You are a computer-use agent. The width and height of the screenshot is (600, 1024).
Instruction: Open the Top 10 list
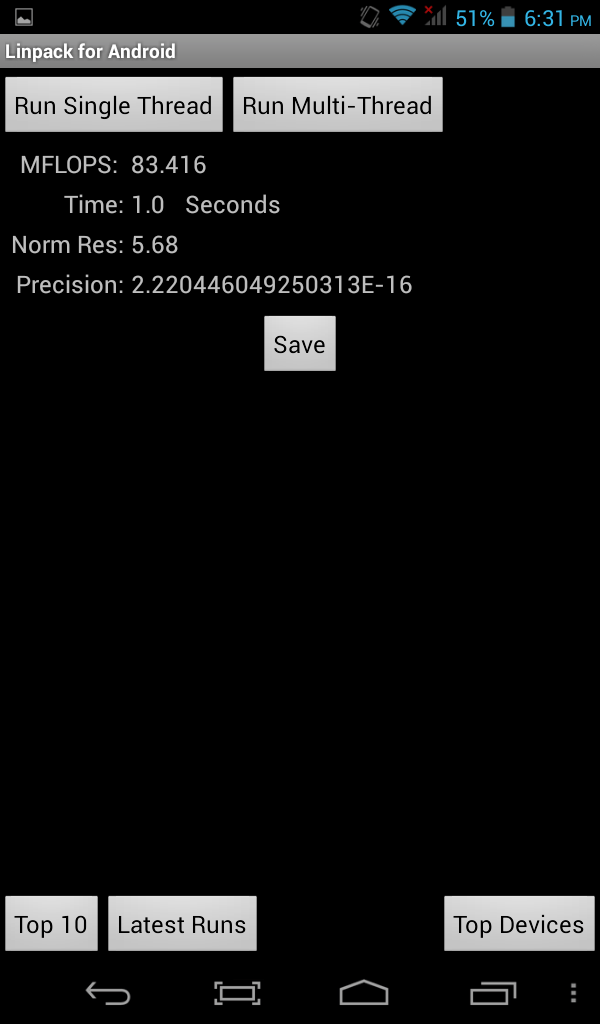(x=51, y=924)
